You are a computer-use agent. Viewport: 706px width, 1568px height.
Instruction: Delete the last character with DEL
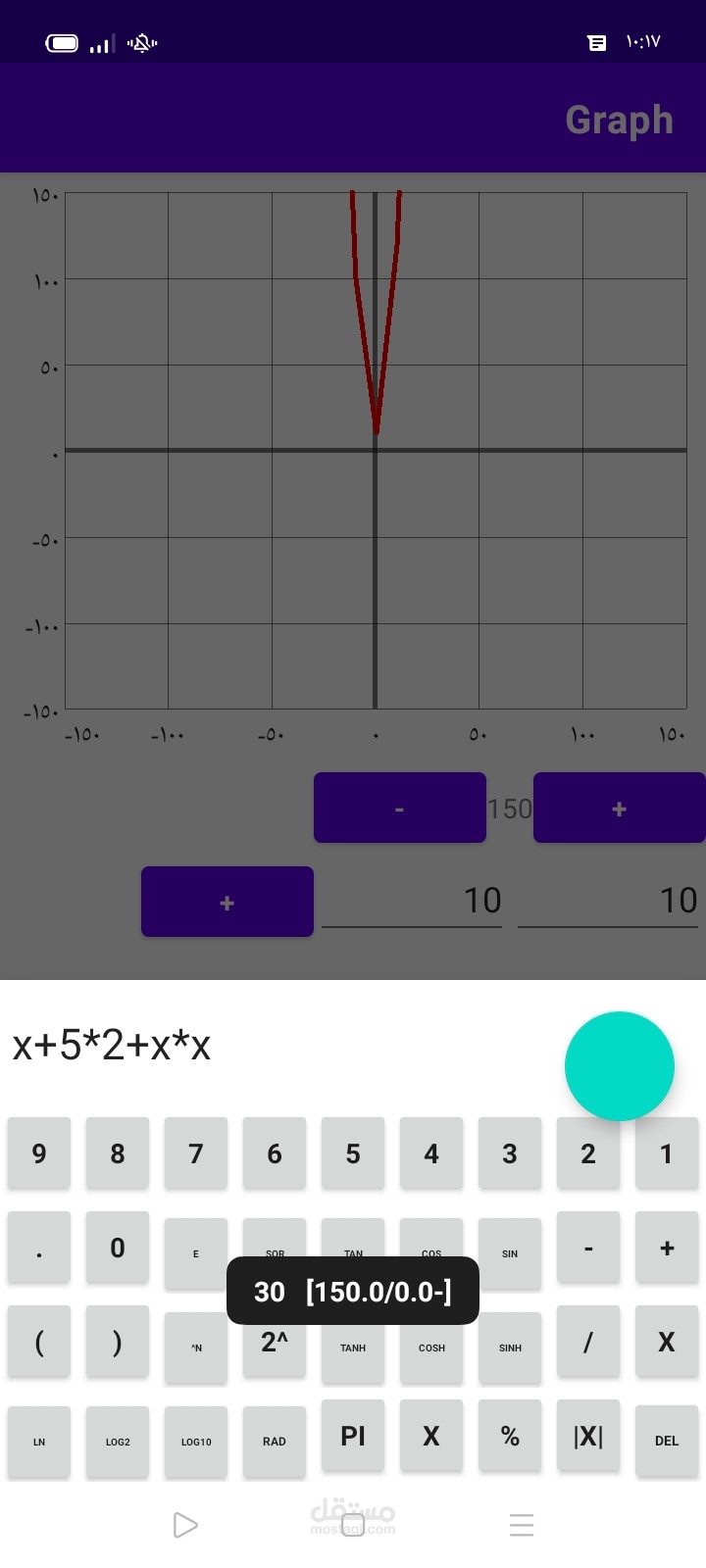click(667, 1441)
